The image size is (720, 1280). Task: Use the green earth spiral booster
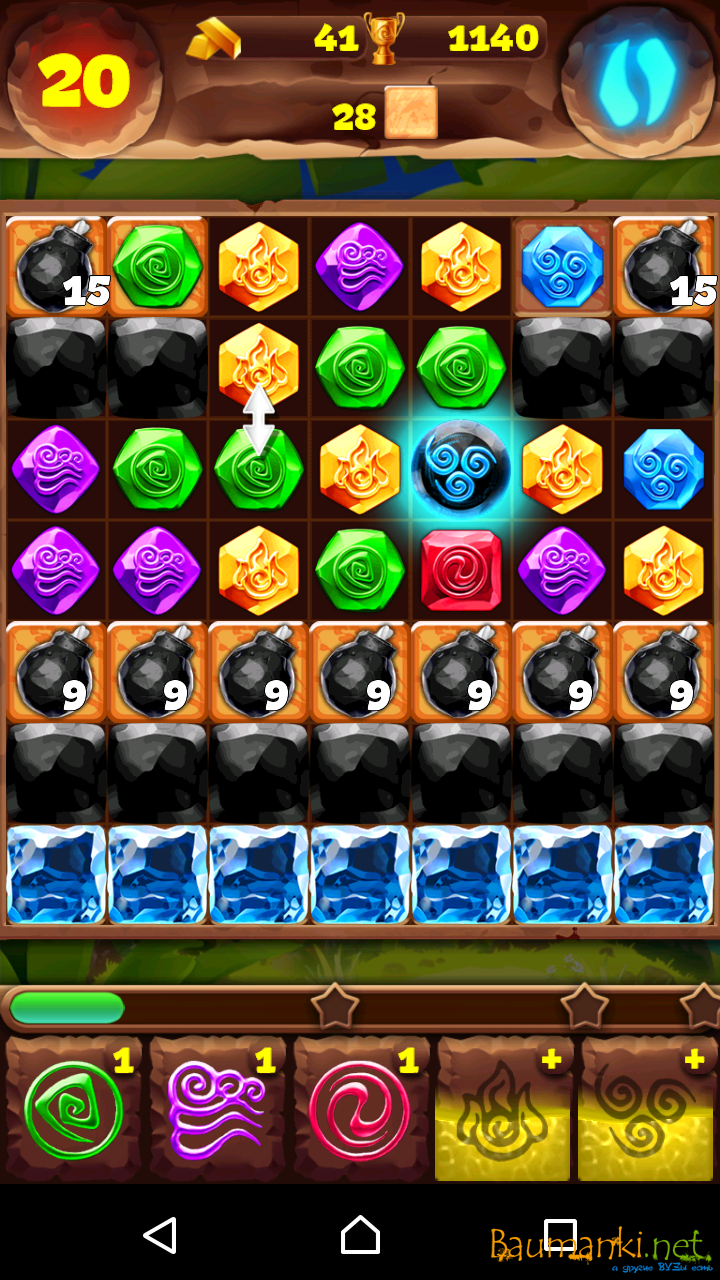74,1110
